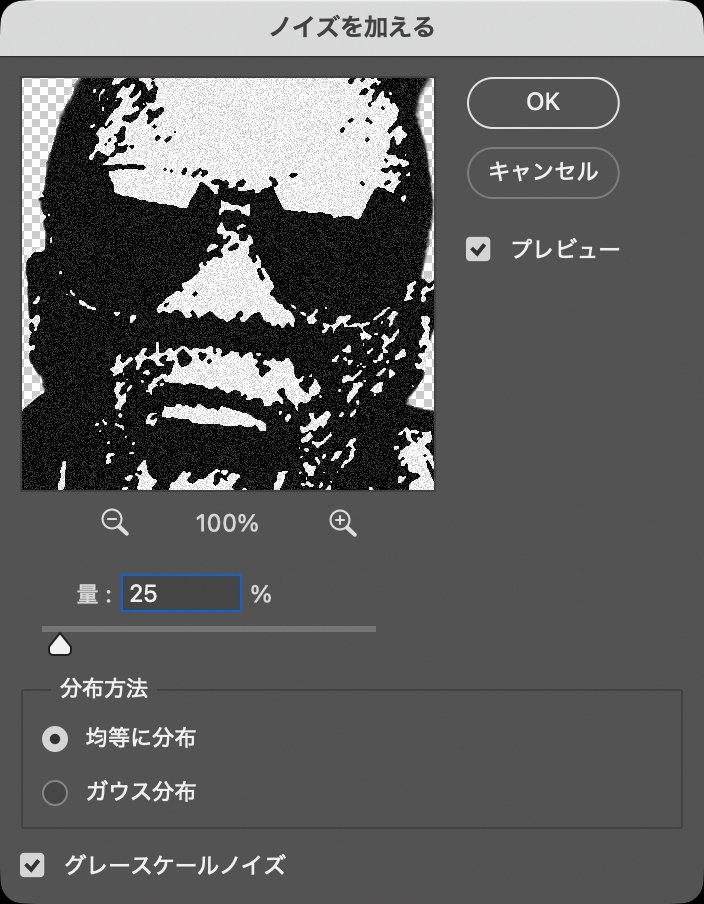The width and height of the screenshot is (704, 904).
Task: Uncheck グレースケールノイズ option
Action: tap(34, 865)
